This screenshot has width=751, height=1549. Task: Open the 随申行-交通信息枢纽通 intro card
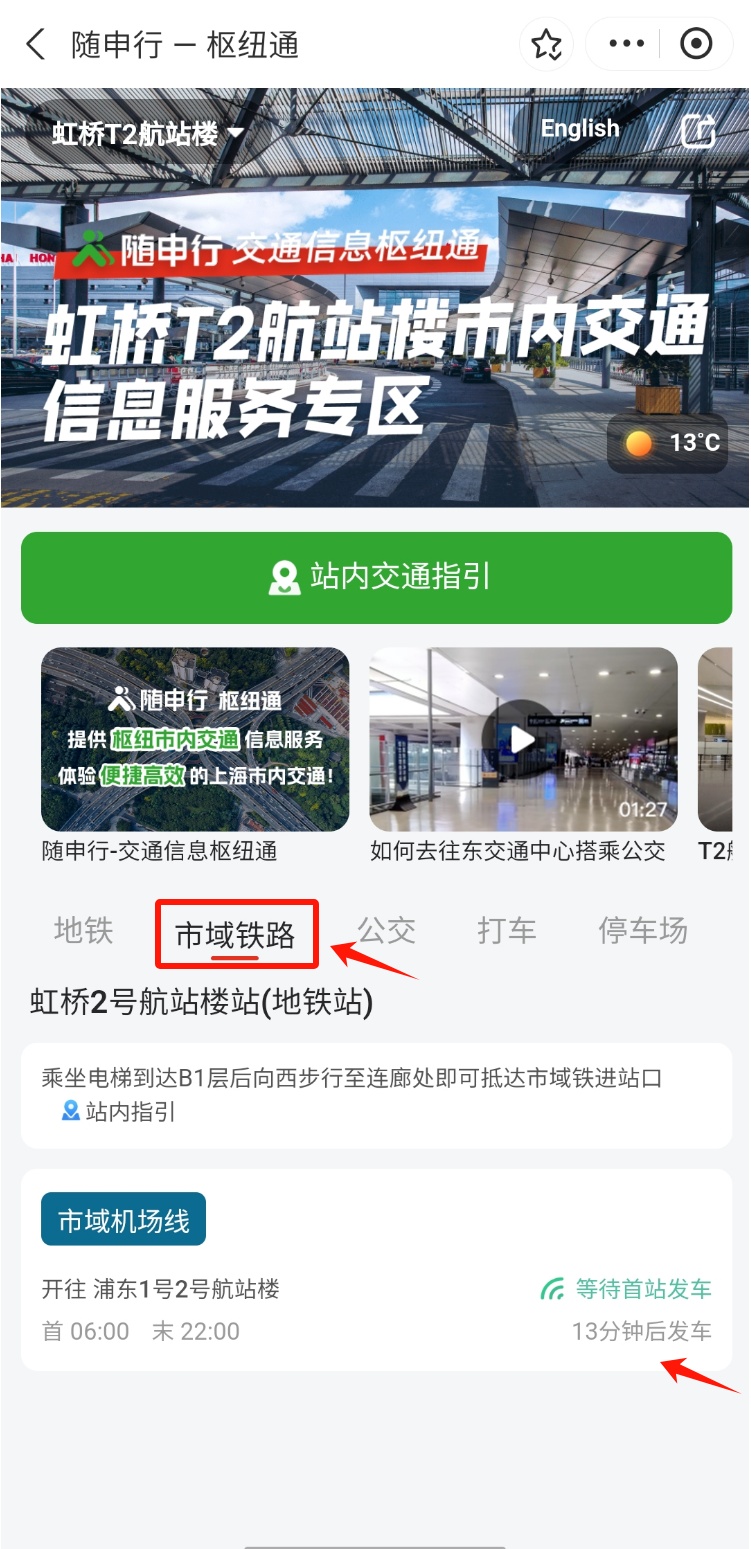(195, 739)
